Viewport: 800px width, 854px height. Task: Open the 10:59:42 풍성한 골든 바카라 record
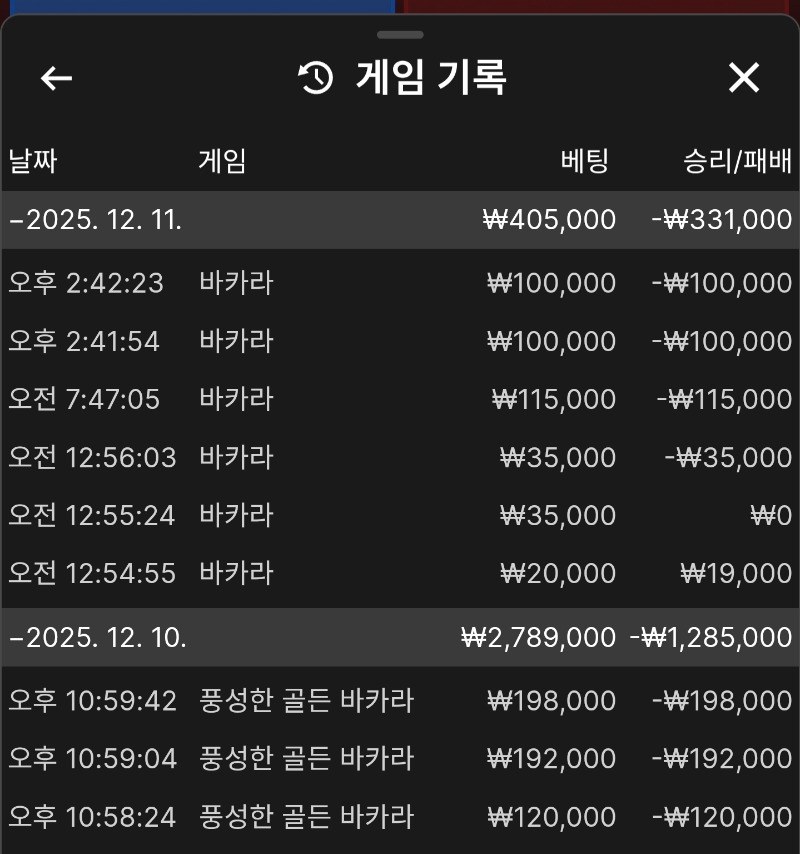pyautogui.click(x=400, y=700)
